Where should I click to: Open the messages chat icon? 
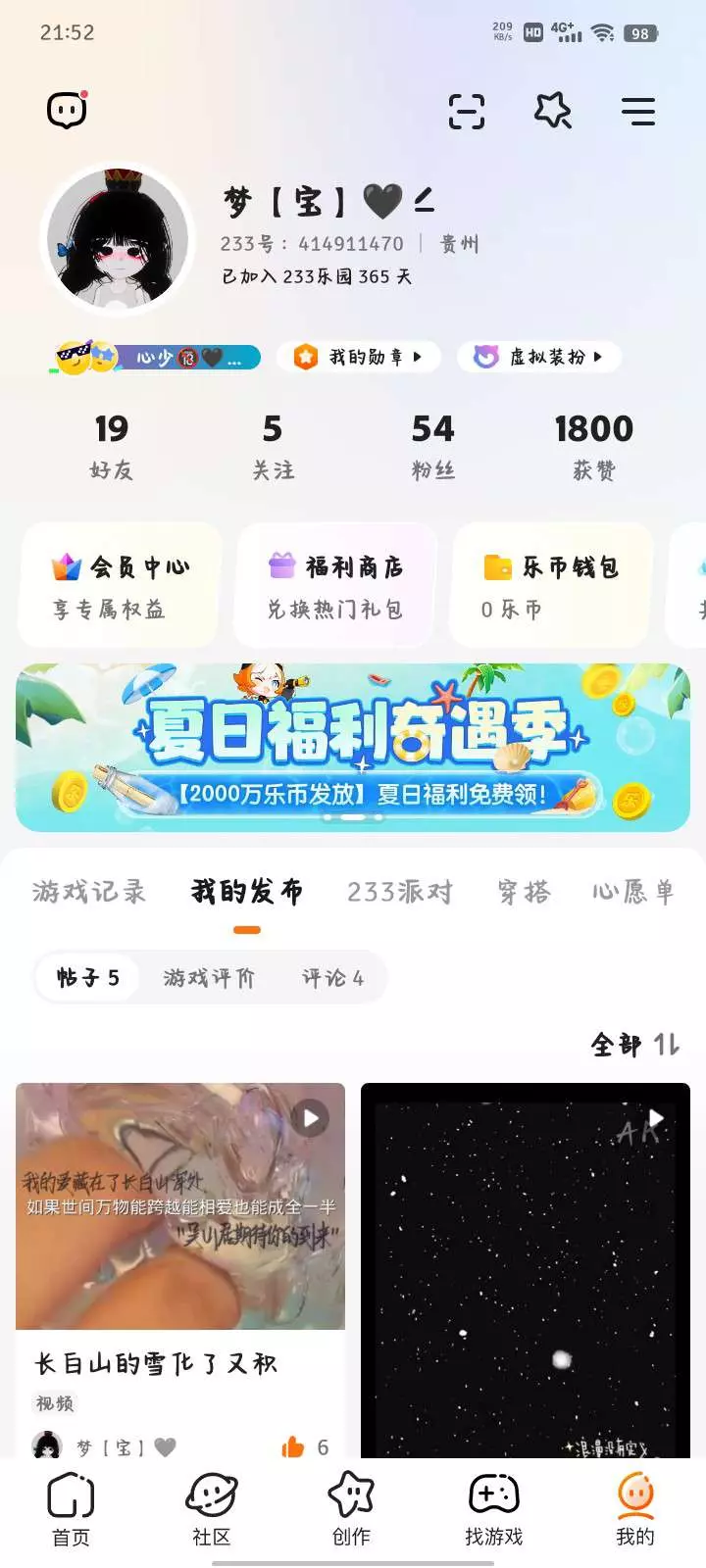click(x=68, y=110)
